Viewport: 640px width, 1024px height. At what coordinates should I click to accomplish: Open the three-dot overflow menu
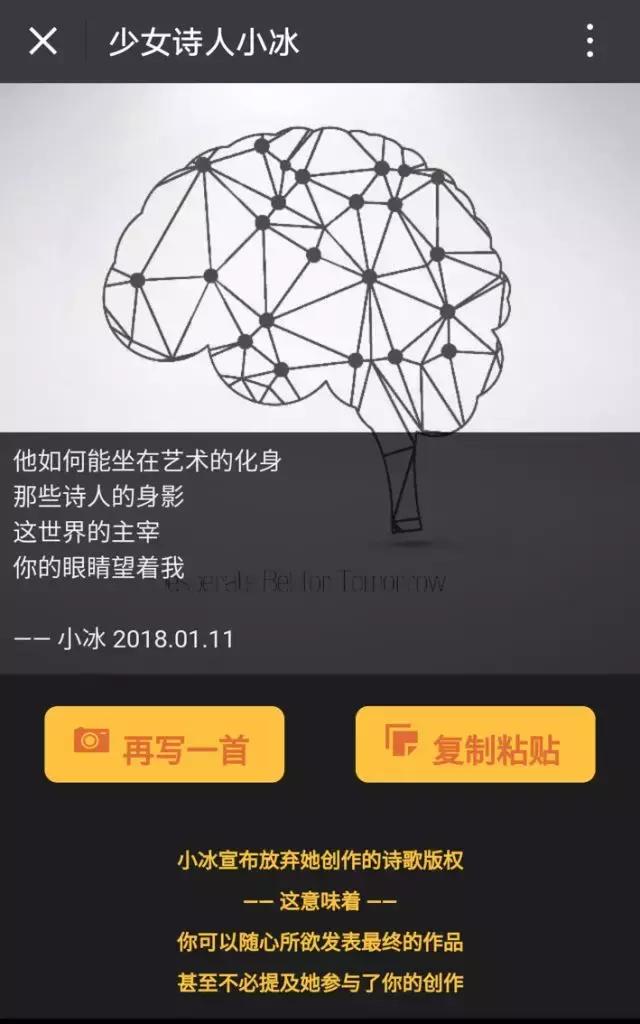590,41
